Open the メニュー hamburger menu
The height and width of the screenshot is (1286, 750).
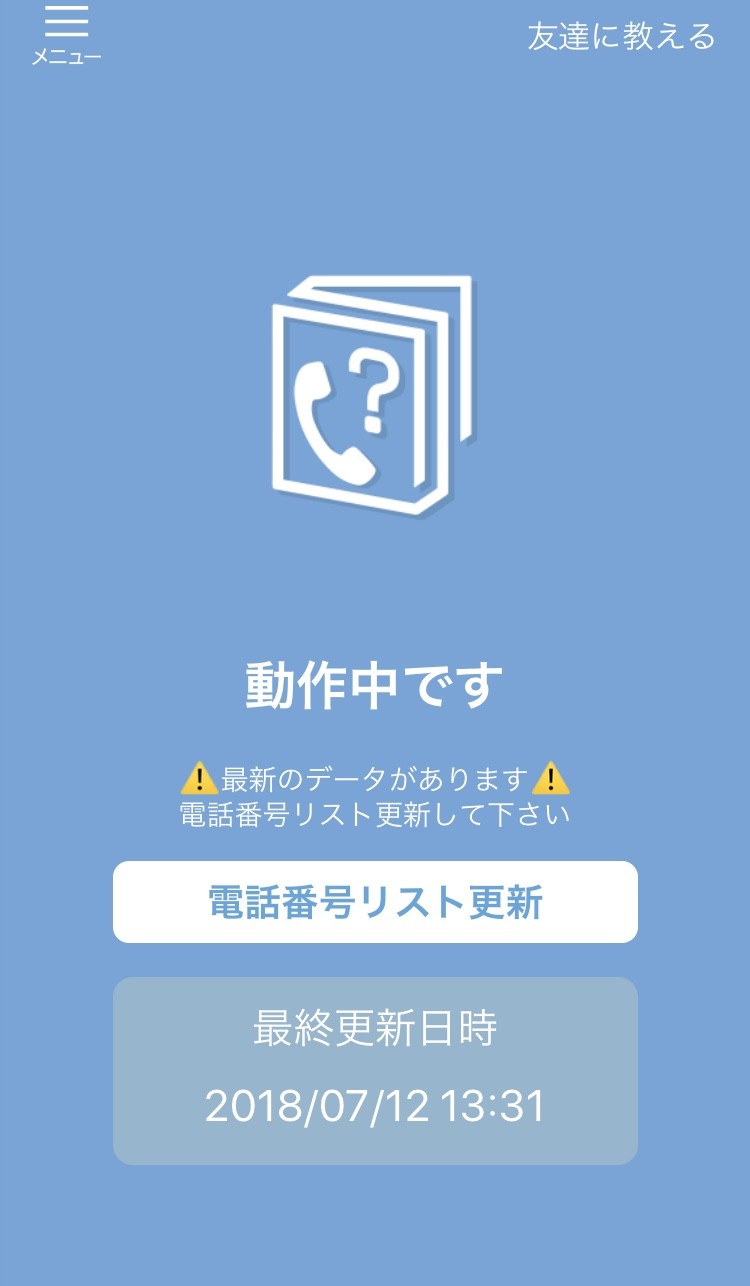click(66, 33)
